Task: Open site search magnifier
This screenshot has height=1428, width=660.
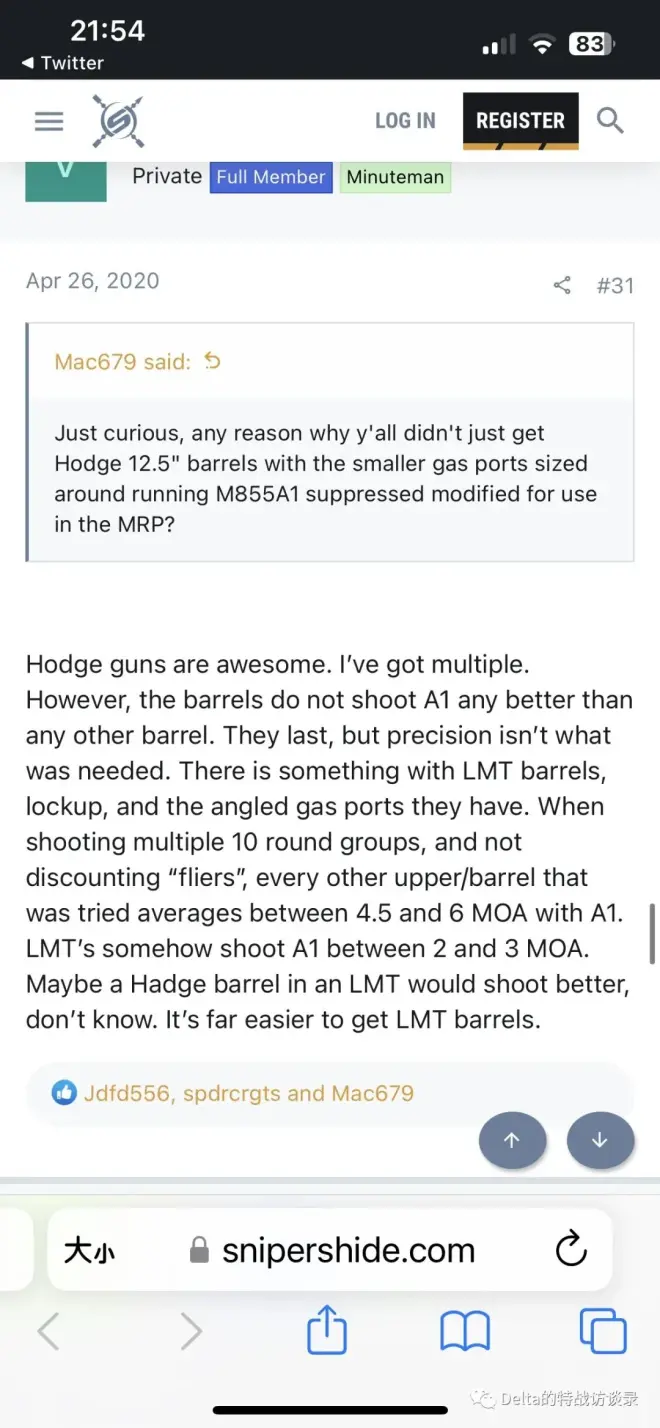Action: point(610,121)
